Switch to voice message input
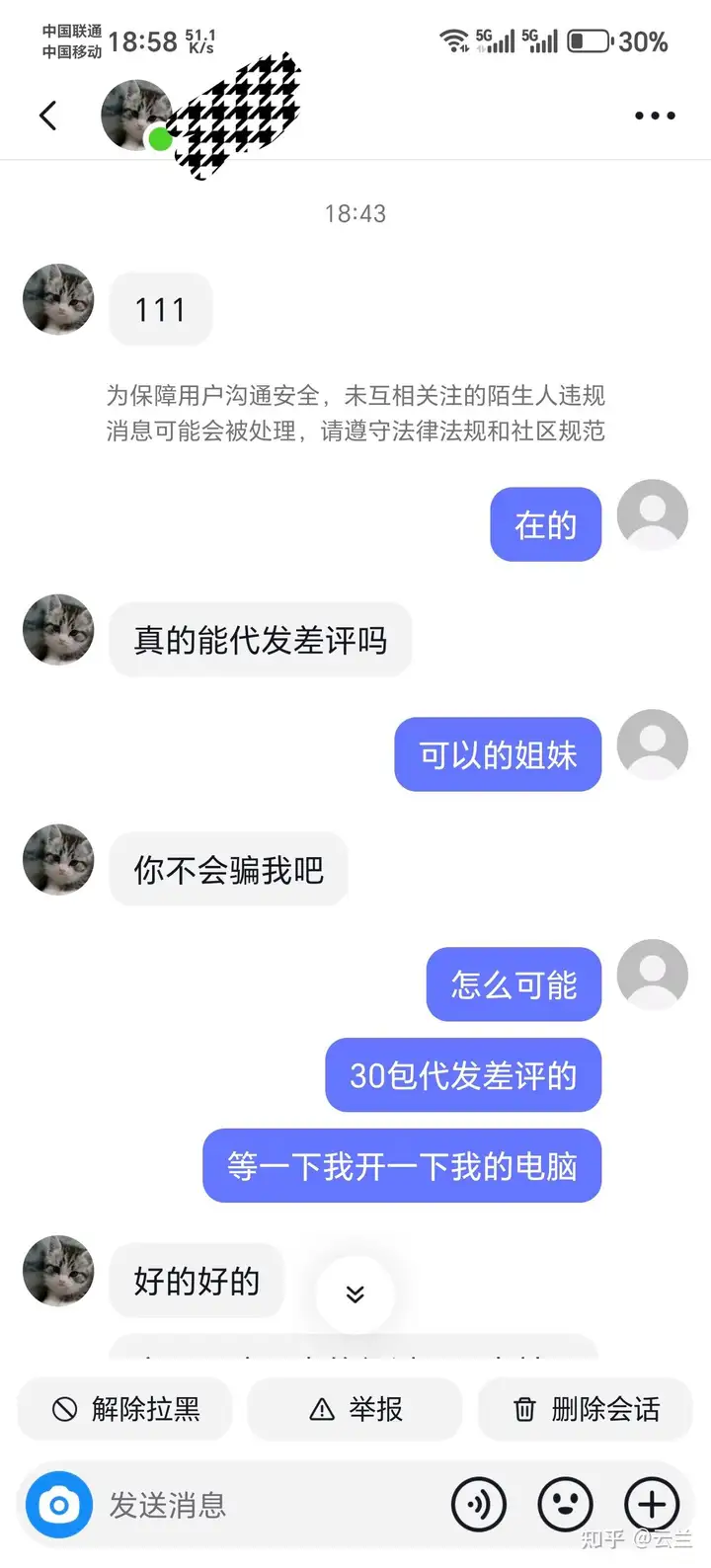 click(479, 1506)
